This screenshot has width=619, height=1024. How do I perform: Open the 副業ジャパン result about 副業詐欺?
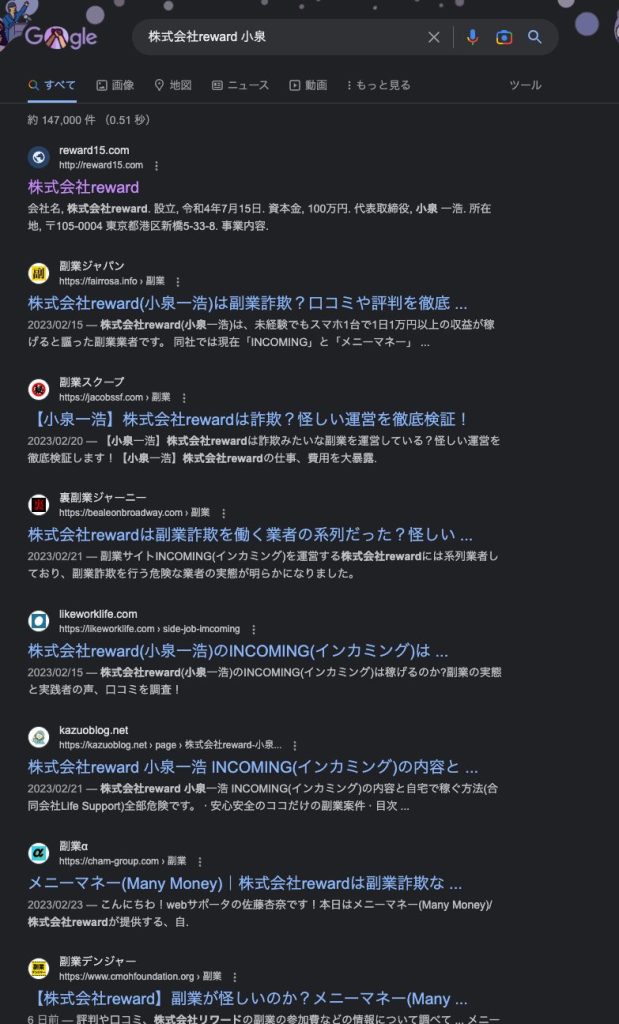pyautogui.click(x=247, y=303)
